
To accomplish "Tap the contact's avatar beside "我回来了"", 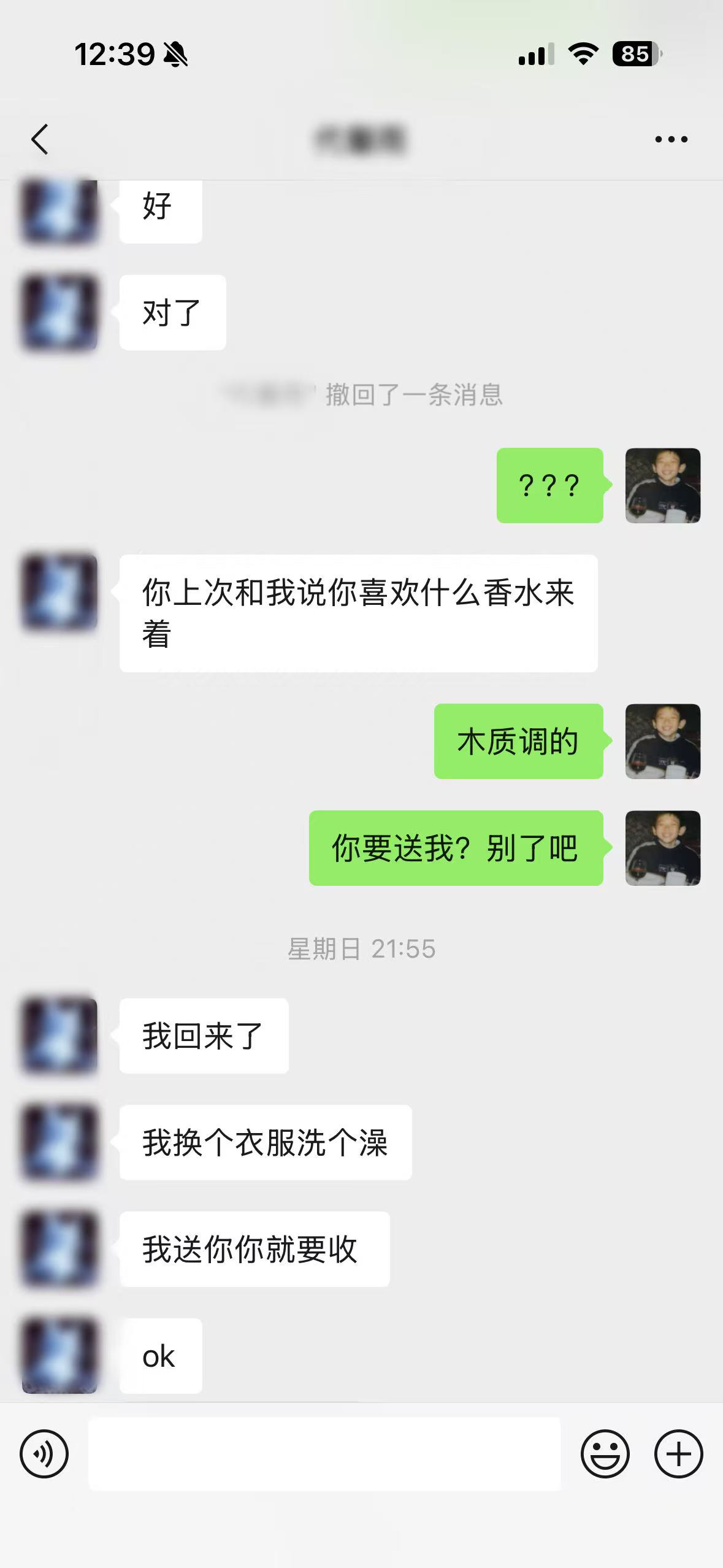I will (x=59, y=1036).
